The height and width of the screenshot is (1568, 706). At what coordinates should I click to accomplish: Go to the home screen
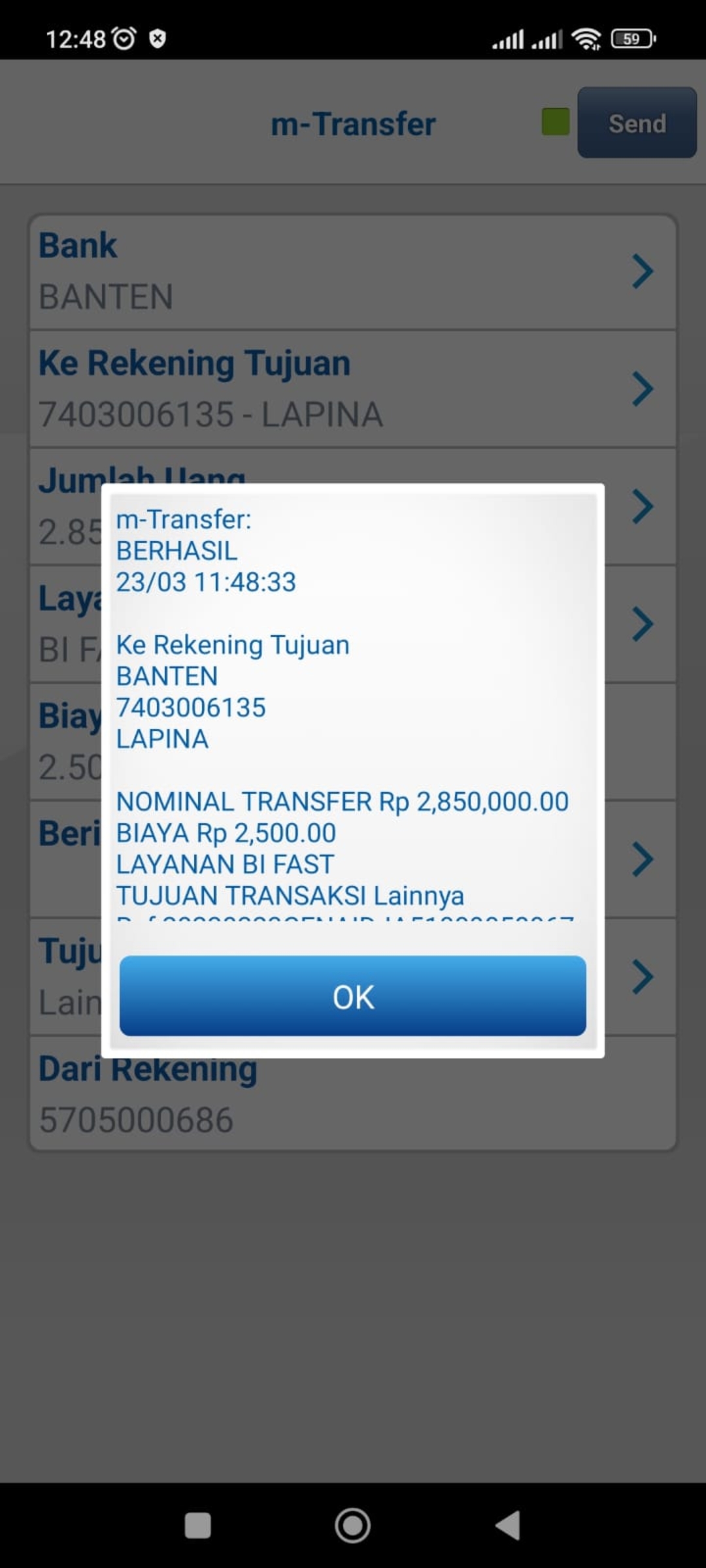click(352, 1526)
